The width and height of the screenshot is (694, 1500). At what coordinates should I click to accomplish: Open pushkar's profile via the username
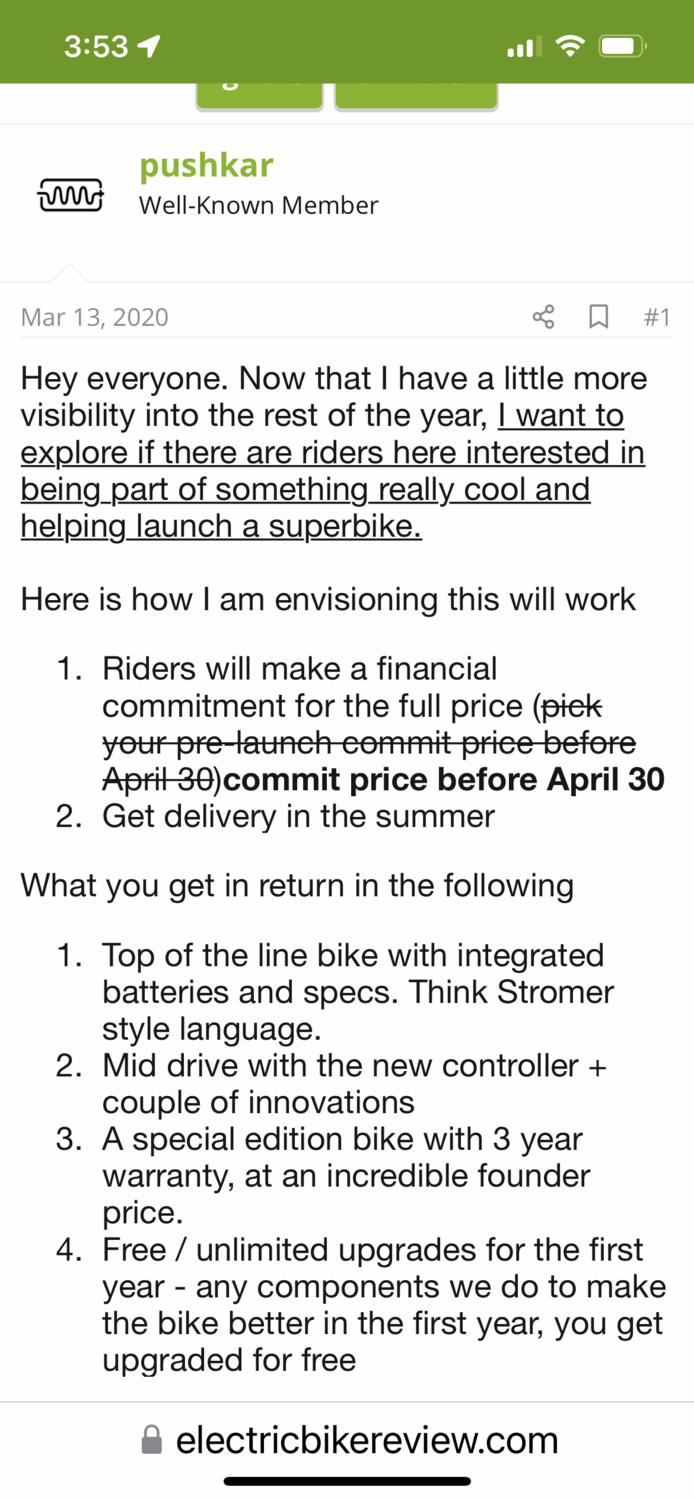(x=206, y=166)
